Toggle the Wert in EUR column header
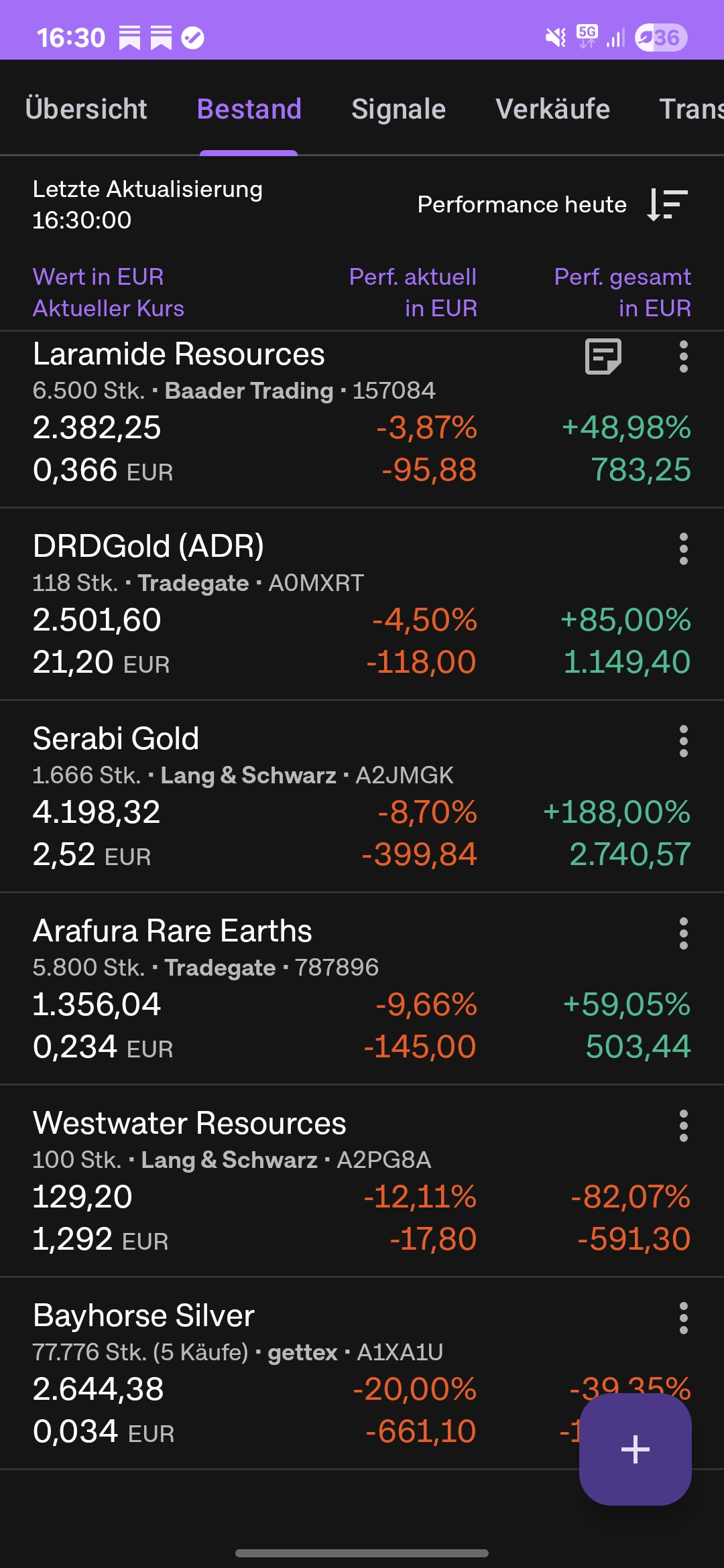This screenshot has height=1568, width=724. 99,277
